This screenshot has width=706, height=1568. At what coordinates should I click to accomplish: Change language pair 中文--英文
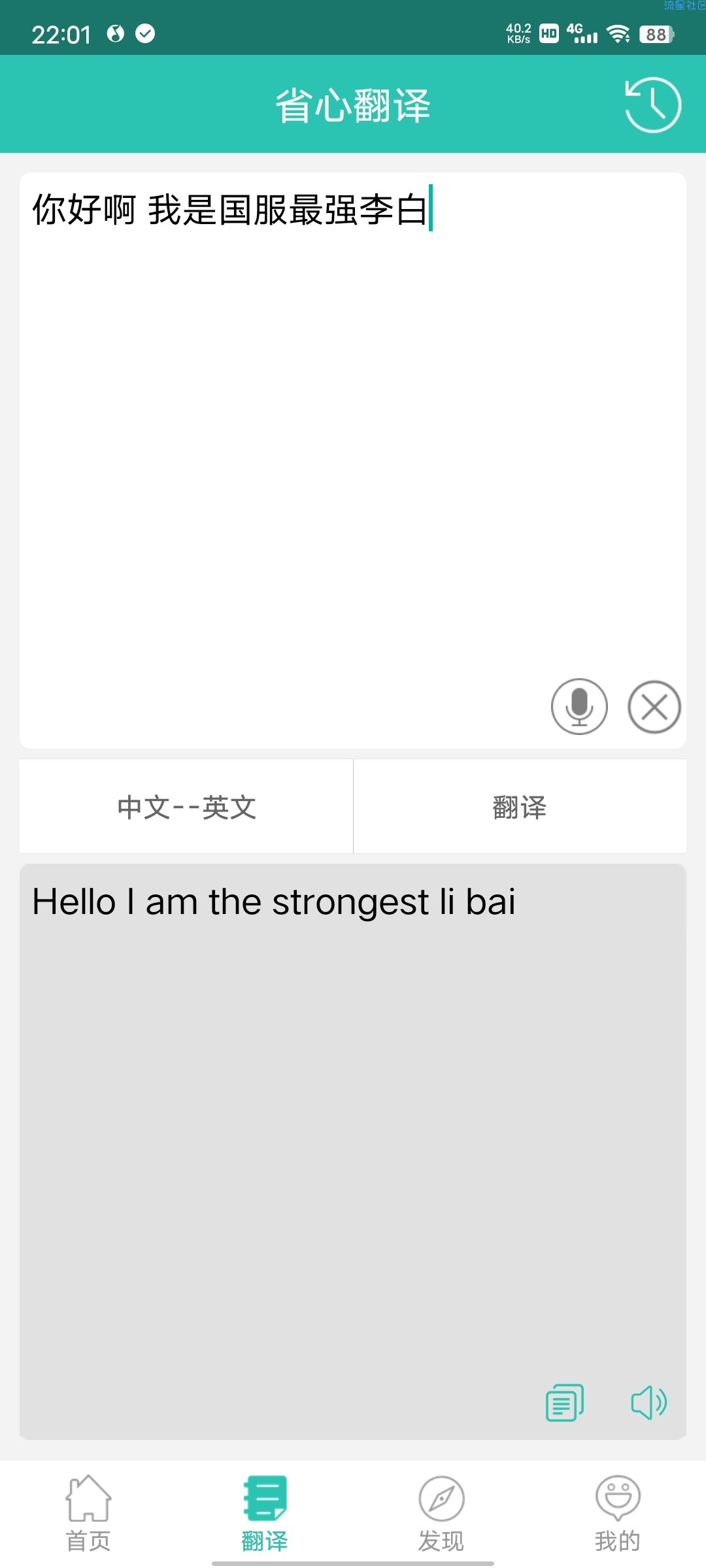[x=186, y=807]
